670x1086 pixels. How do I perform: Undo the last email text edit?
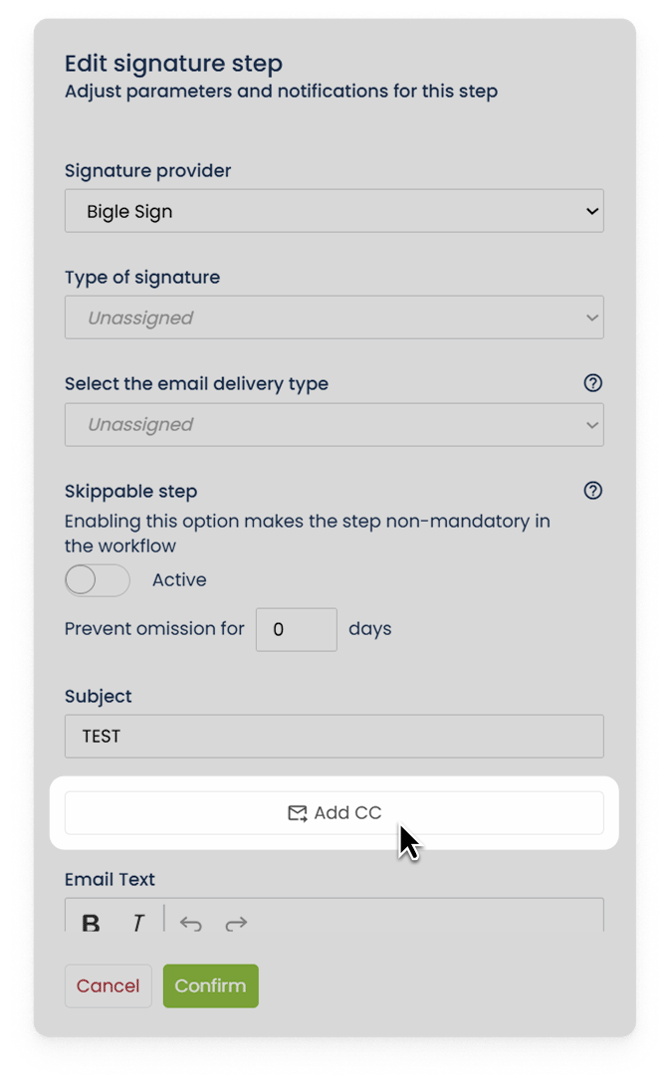click(x=190, y=922)
